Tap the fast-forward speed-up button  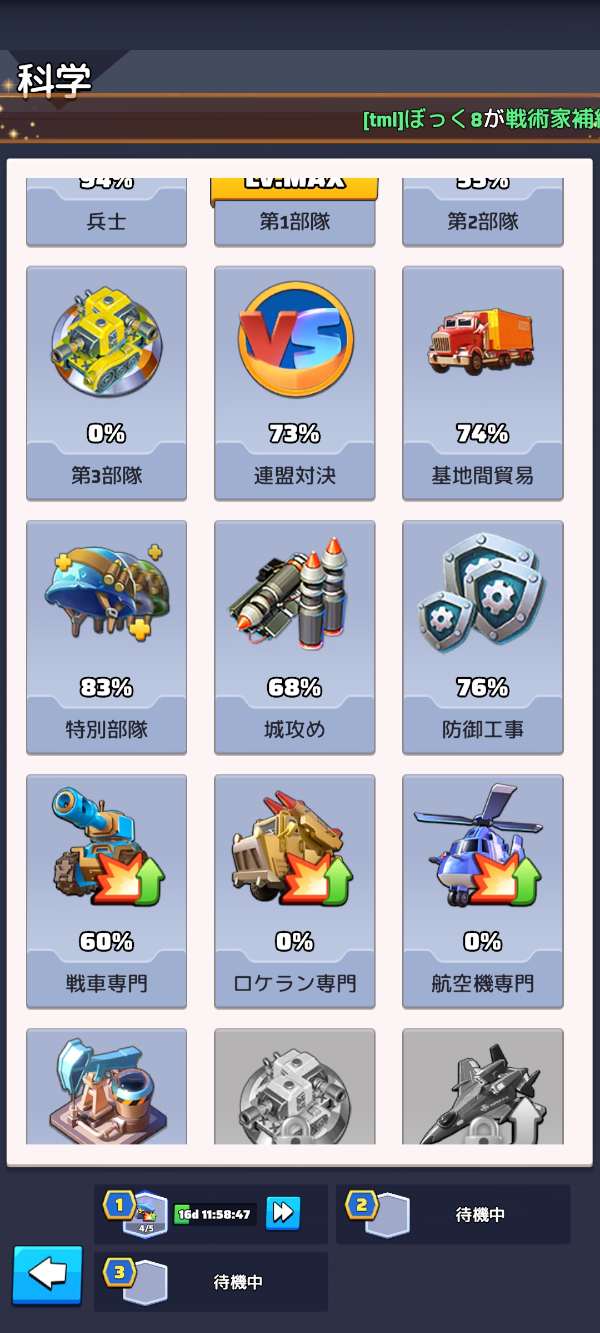pyautogui.click(x=283, y=1213)
